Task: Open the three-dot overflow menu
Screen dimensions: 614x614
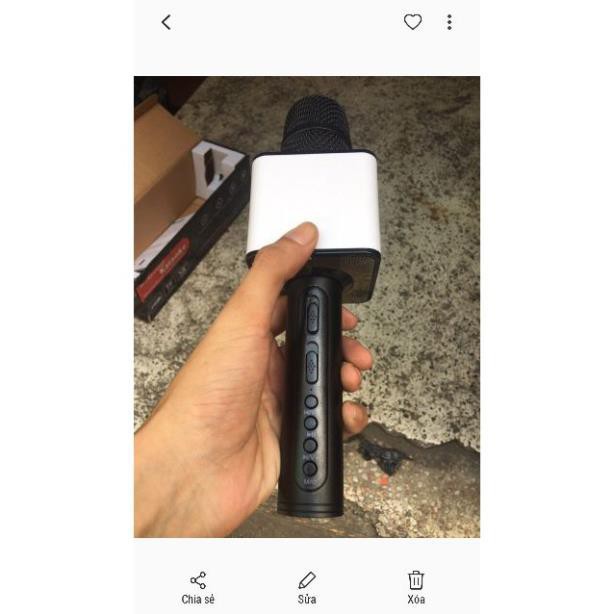Action: pos(449,22)
